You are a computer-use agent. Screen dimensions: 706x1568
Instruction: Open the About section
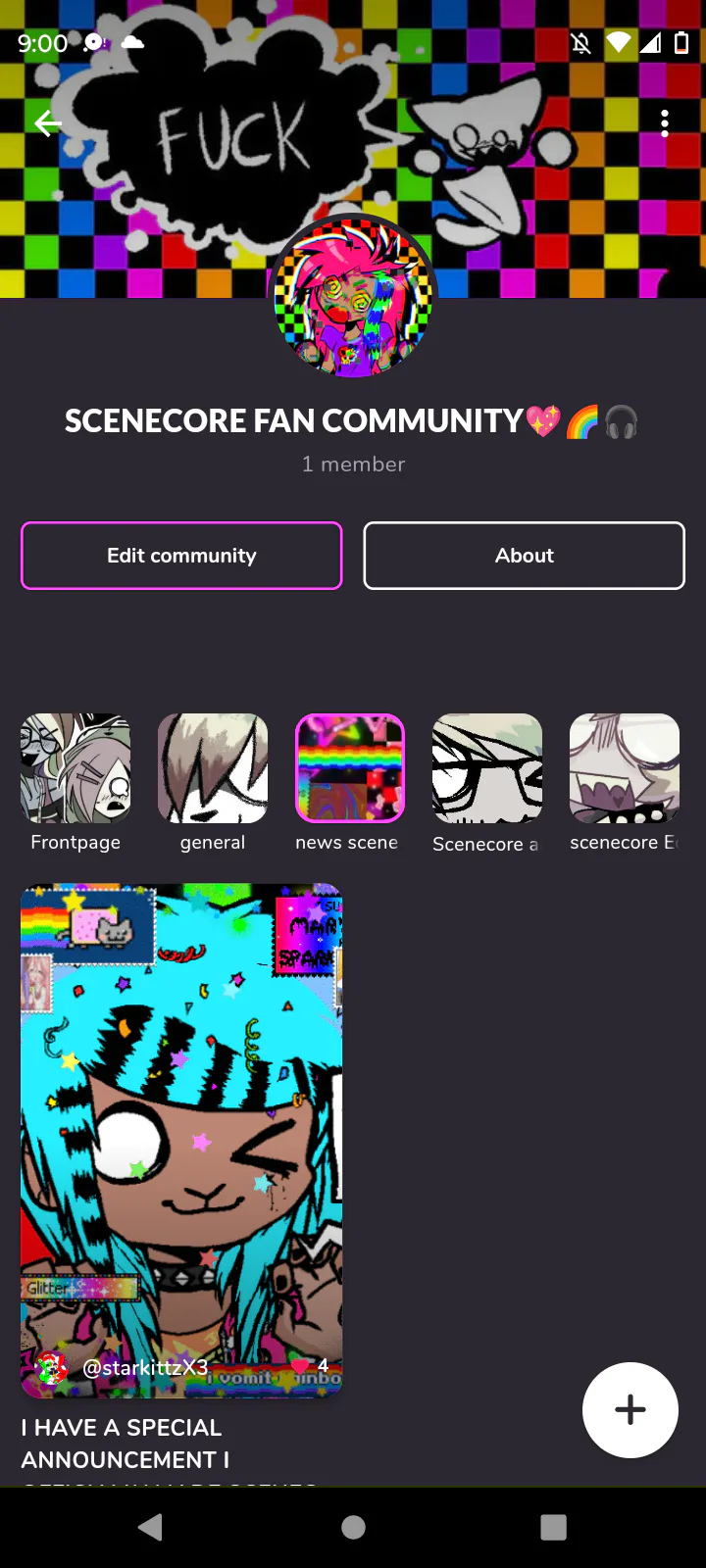point(525,556)
